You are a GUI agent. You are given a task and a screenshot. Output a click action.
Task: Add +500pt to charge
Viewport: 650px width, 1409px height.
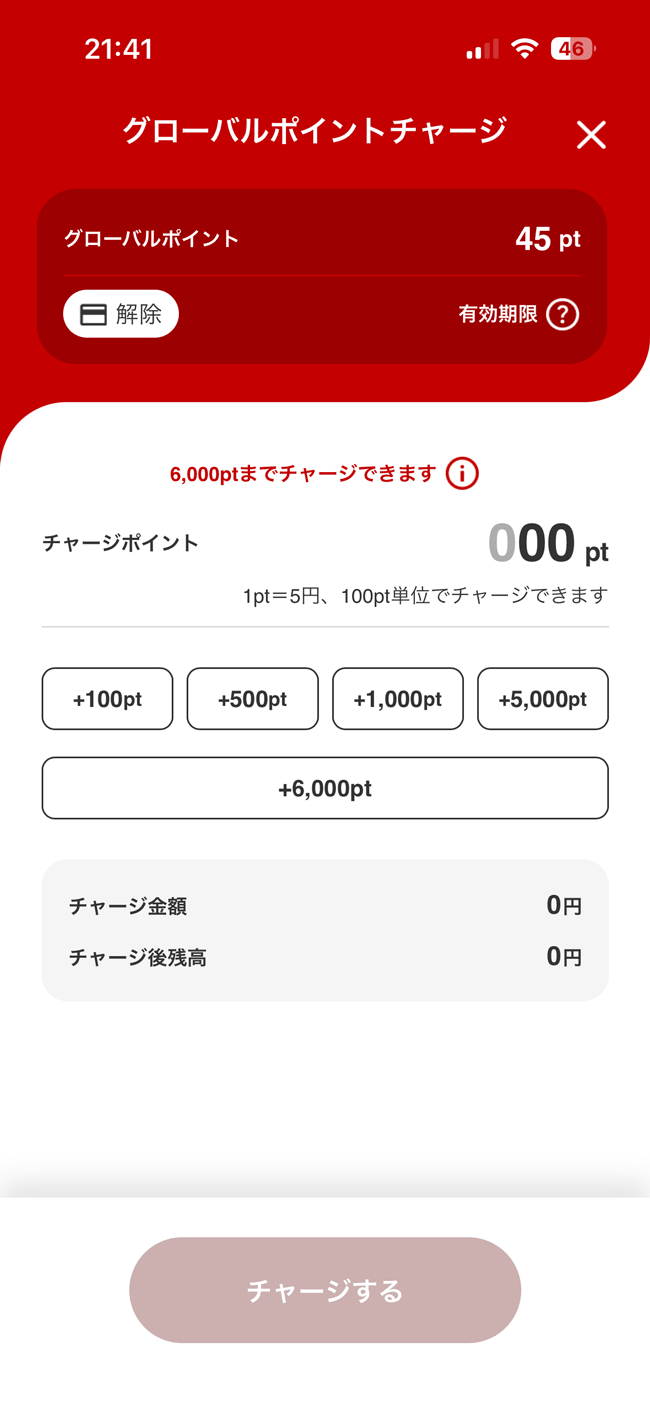click(252, 699)
